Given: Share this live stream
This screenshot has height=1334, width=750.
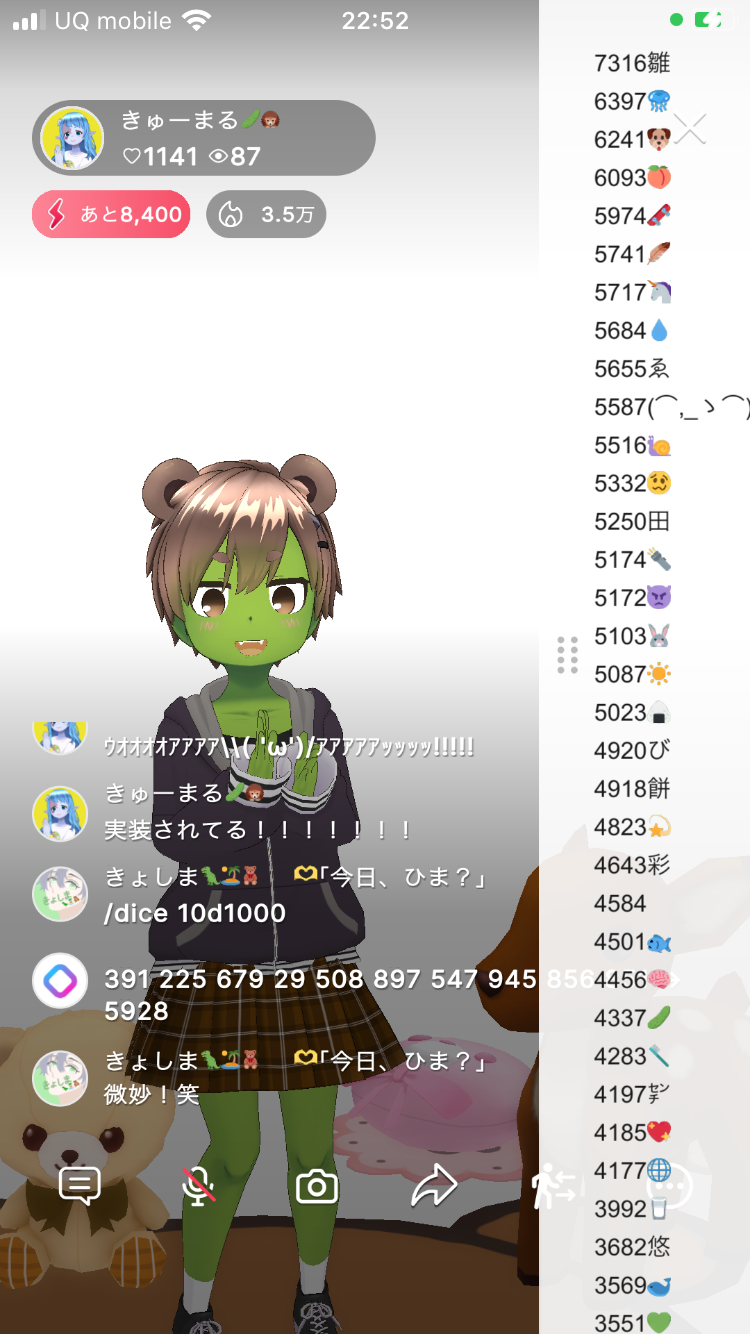Looking at the screenshot, I should [x=435, y=1186].
